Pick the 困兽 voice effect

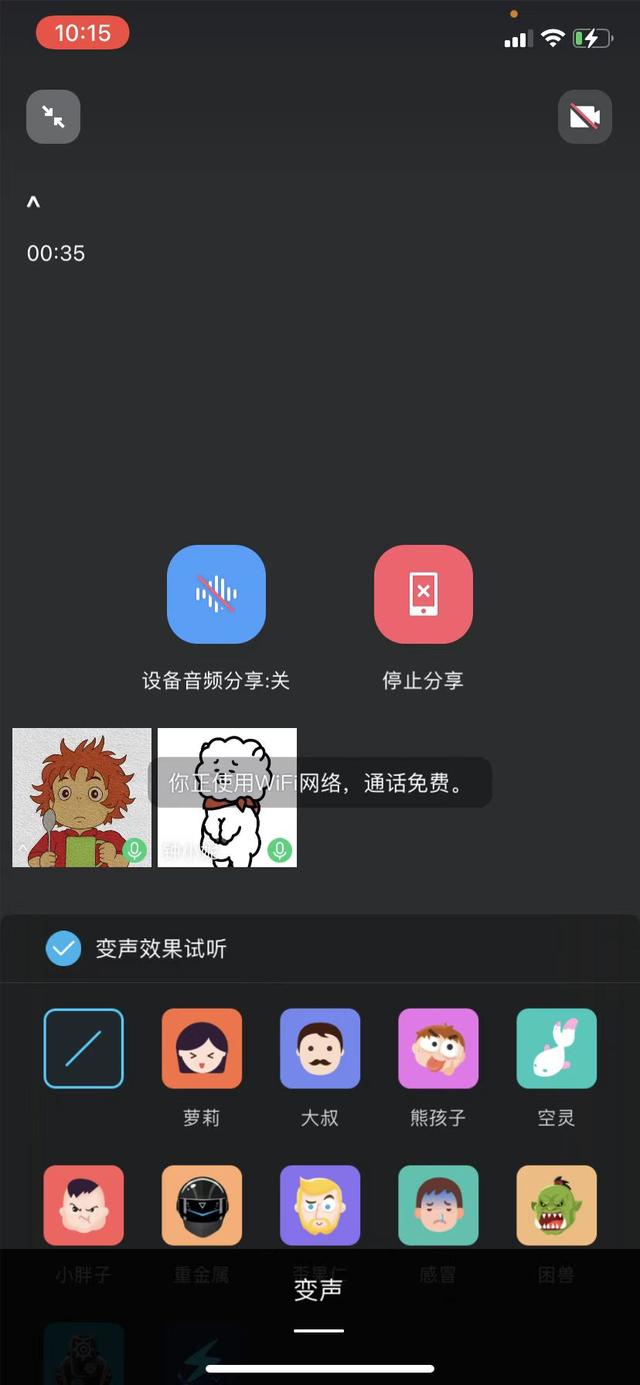[556, 1205]
